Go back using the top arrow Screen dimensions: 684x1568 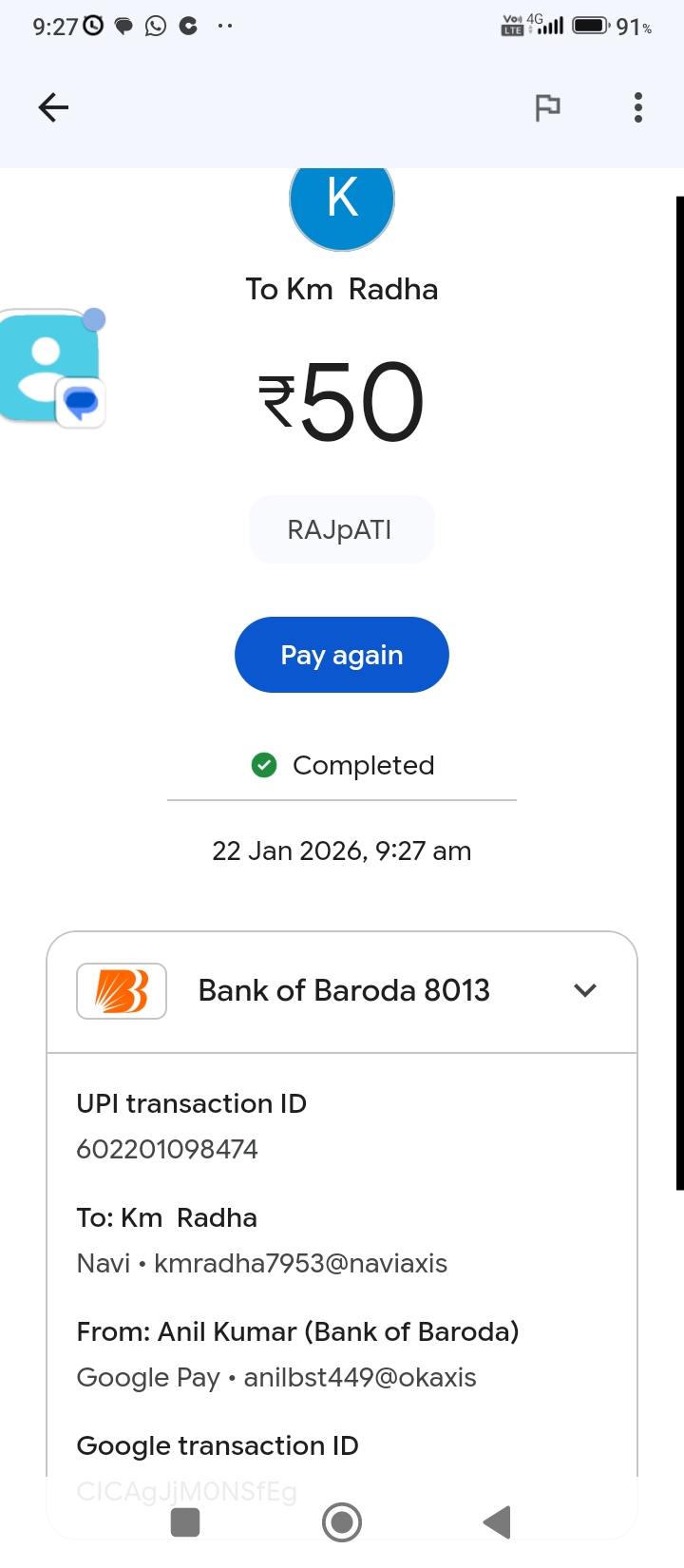[53, 107]
